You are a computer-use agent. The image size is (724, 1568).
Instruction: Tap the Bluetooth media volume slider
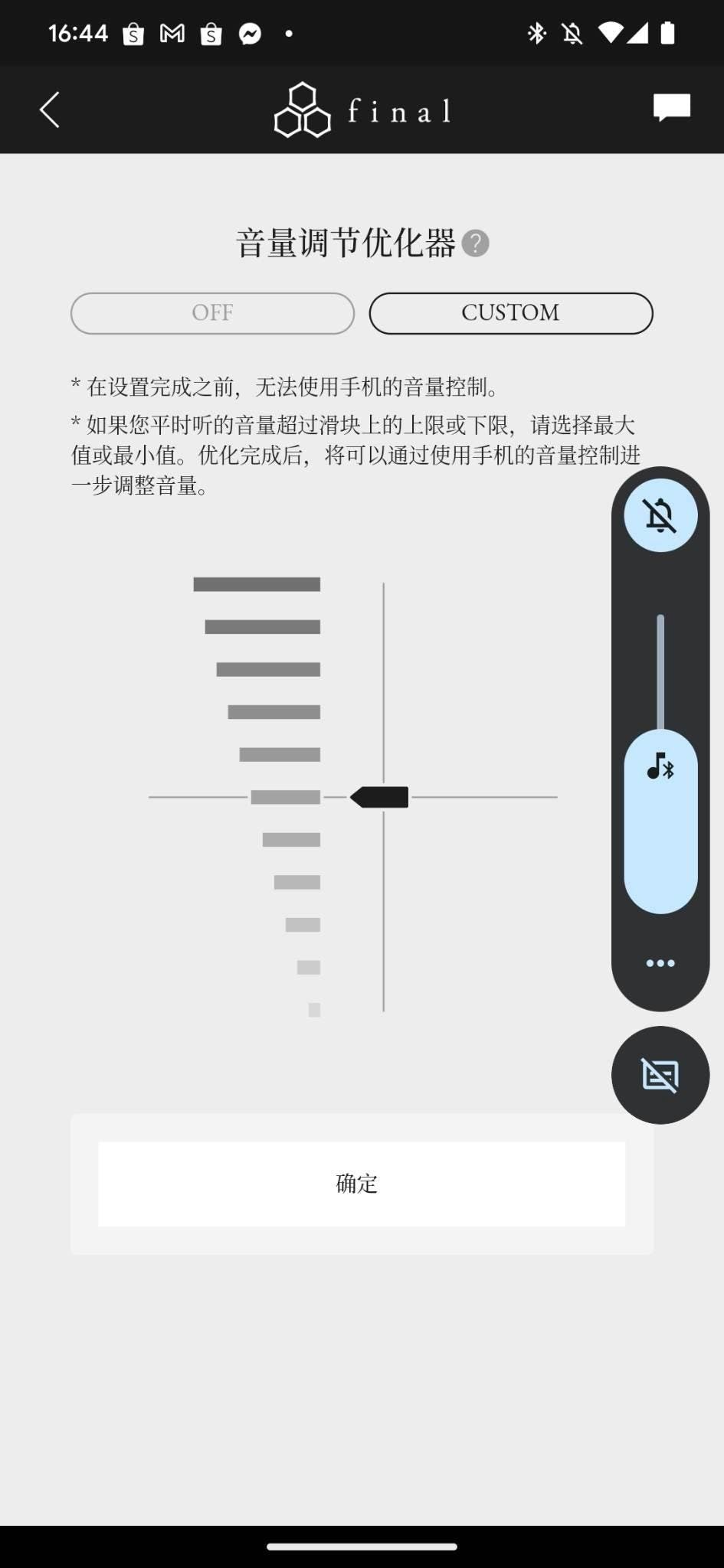[x=660, y=819]
